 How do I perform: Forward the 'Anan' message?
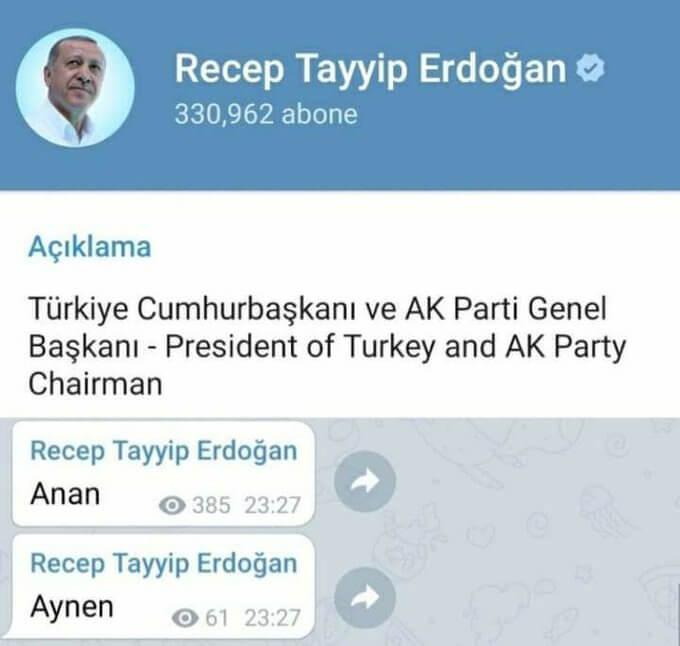pyautogui.click(x=365, y=483)
